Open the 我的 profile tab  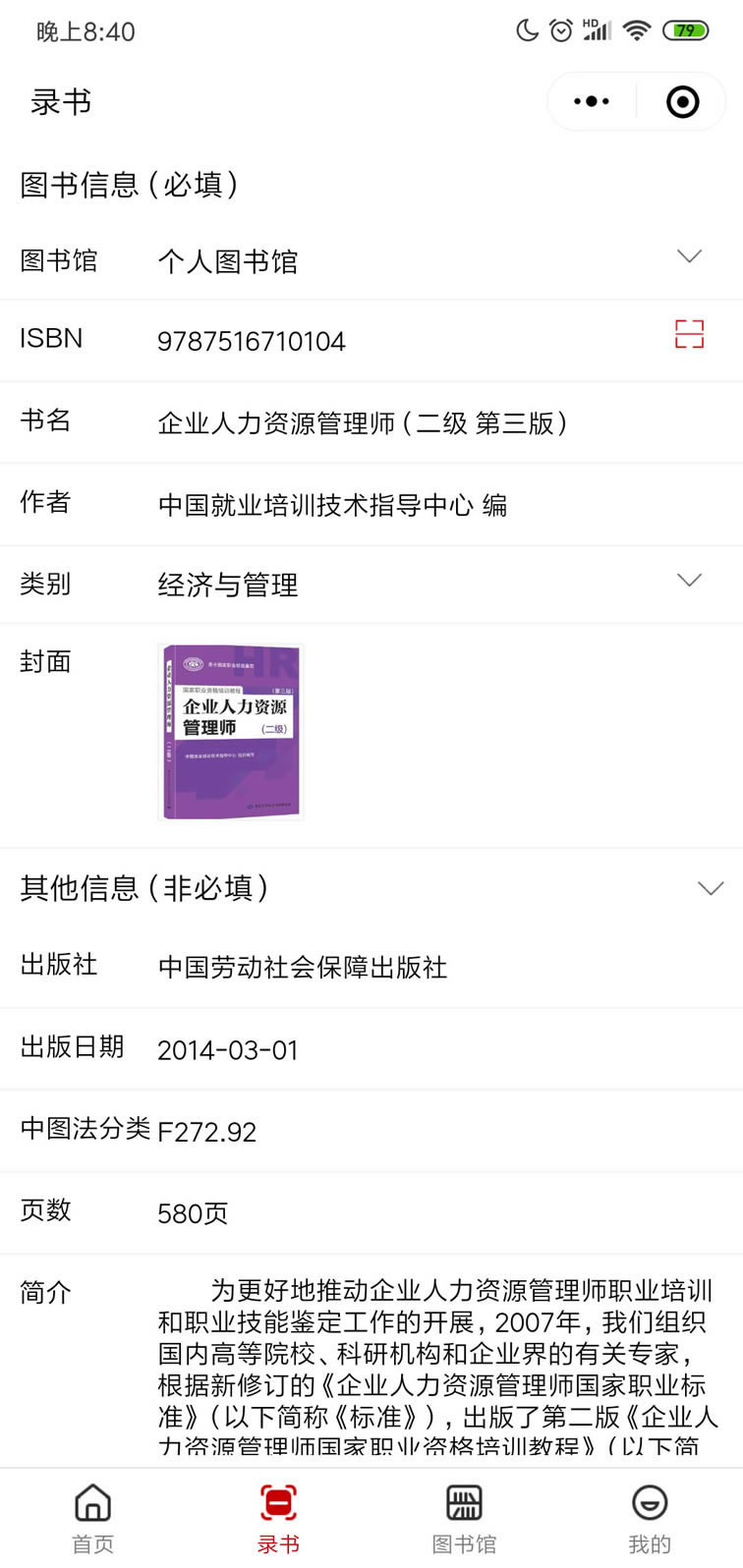(x=650, y=1518)
